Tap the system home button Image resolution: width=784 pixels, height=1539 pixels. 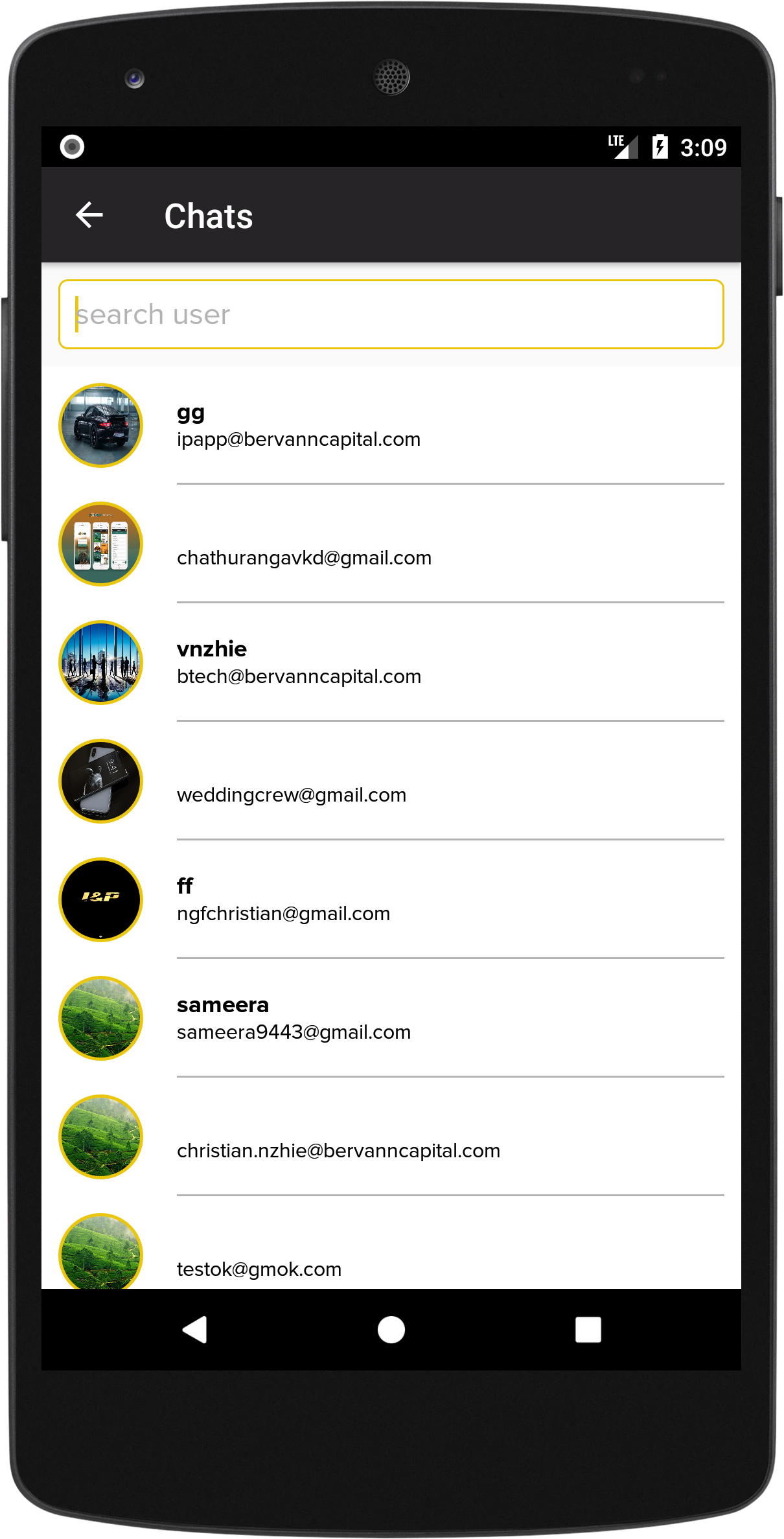[391, 1330]
